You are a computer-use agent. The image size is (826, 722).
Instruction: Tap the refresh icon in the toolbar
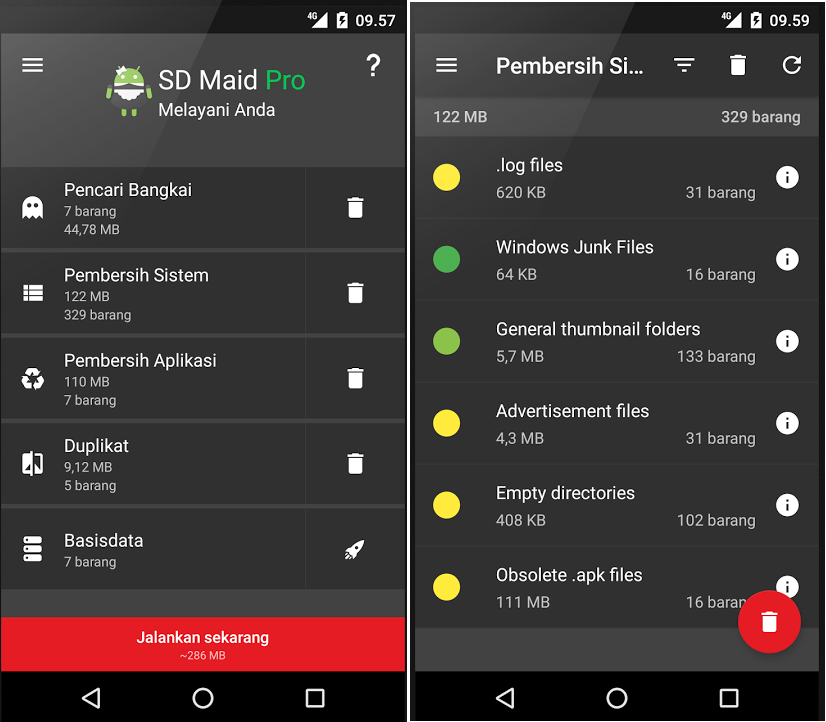click(792, 66)
